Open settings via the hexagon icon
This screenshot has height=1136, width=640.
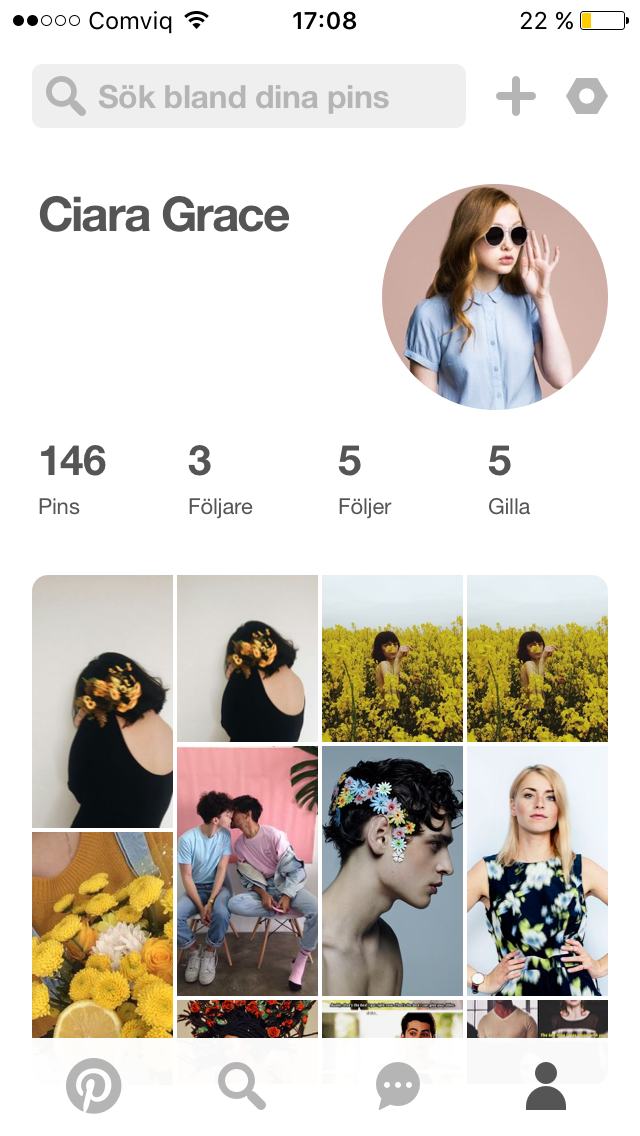point(587,97)
